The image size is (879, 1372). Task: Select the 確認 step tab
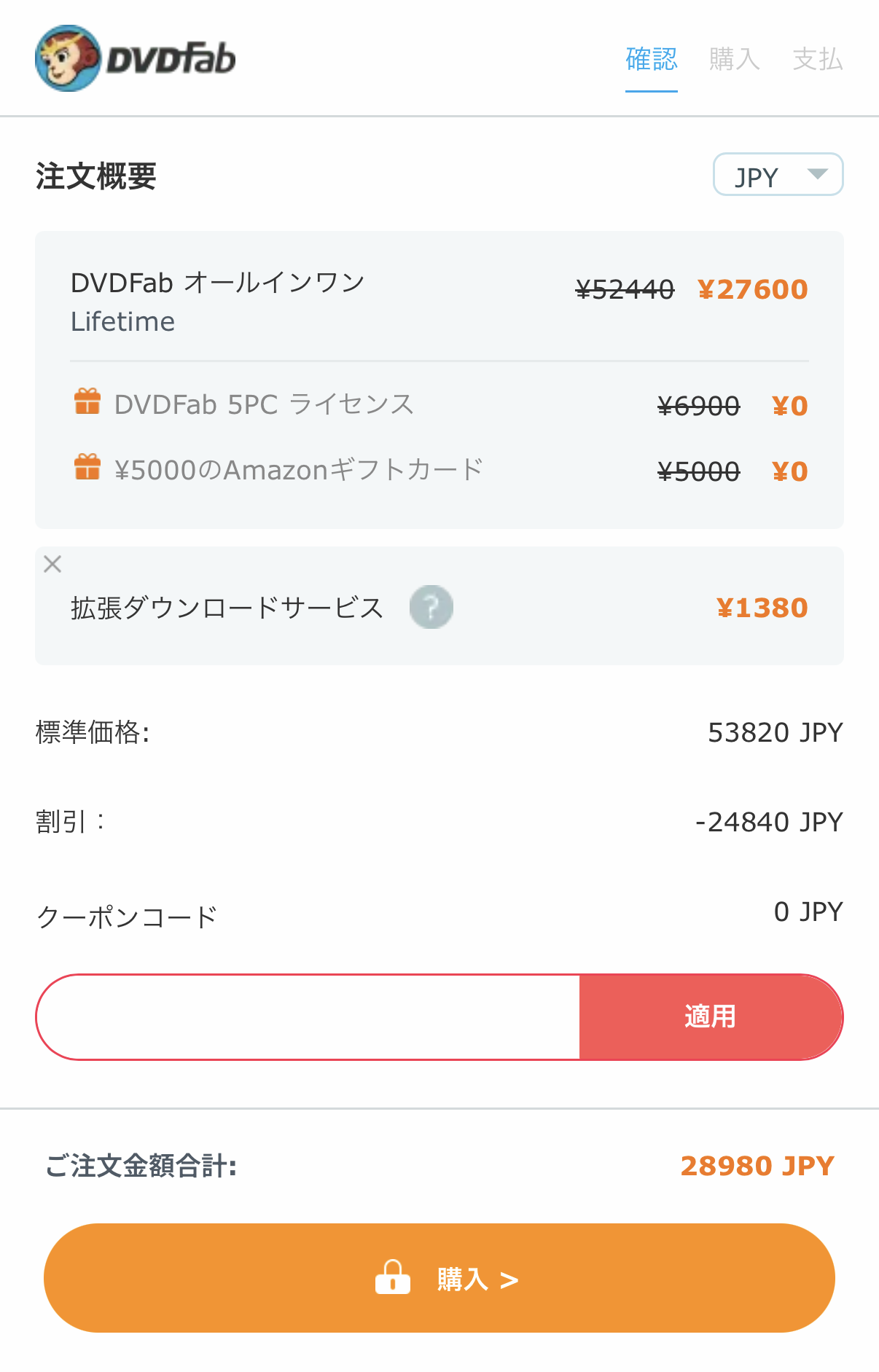[651, 59]
